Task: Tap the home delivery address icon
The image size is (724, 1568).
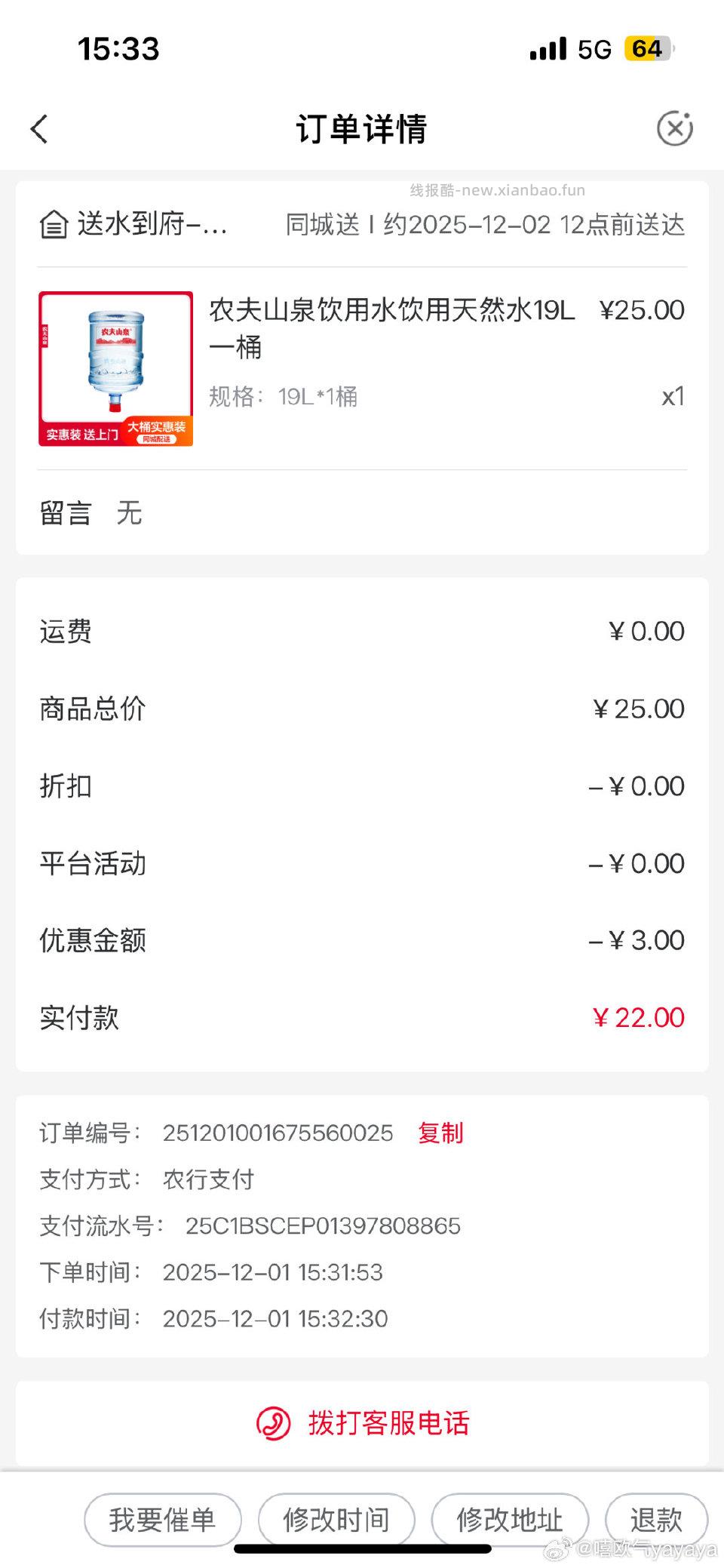Action: [x=51, y=224]
